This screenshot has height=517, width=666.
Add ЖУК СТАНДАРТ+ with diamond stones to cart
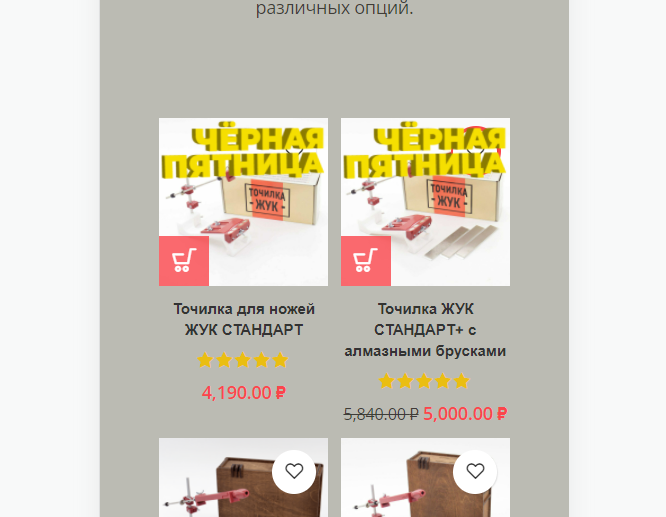point(365,261)
